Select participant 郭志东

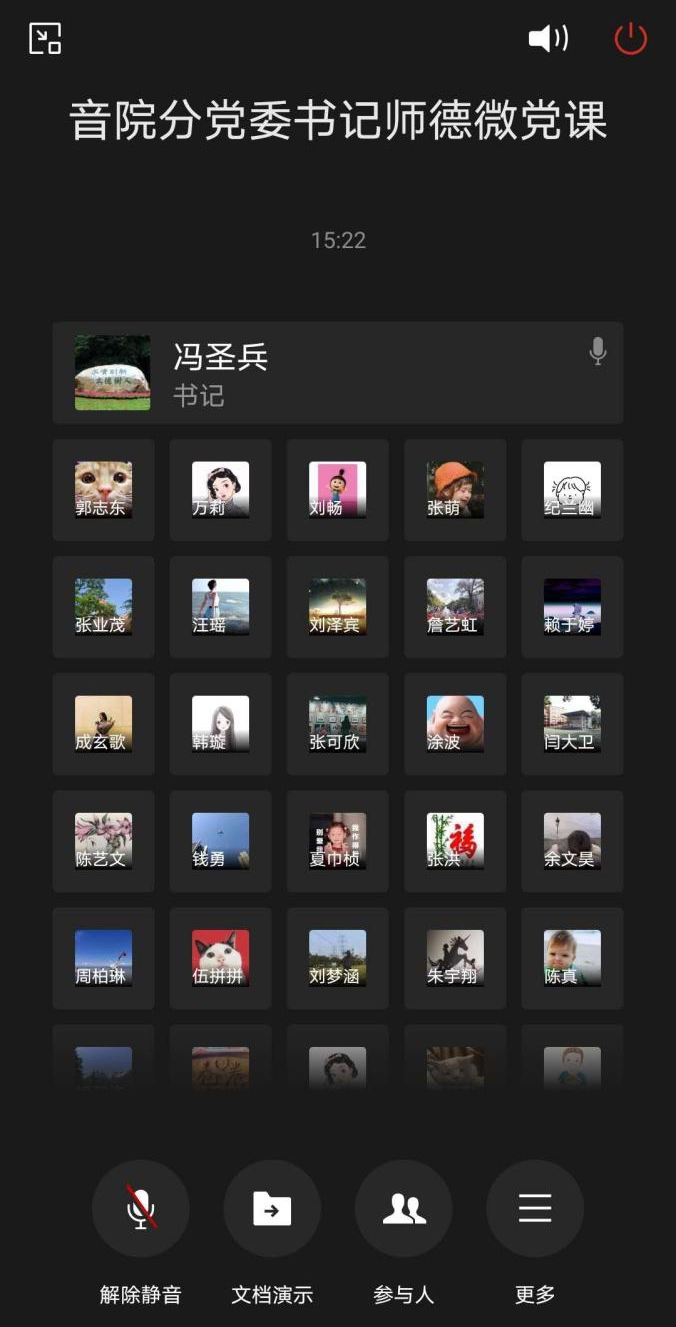103,490
